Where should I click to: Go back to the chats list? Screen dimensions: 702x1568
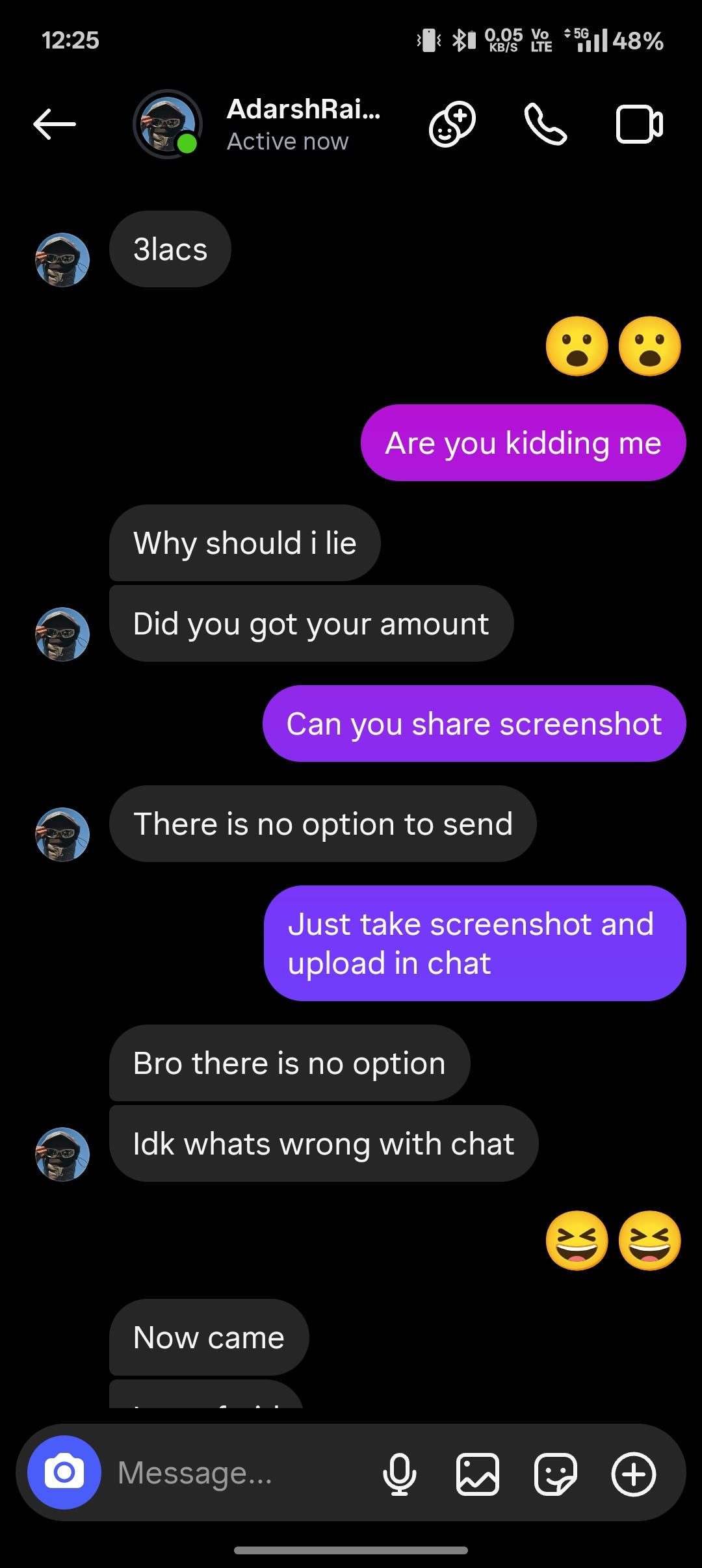click(55, 124)
